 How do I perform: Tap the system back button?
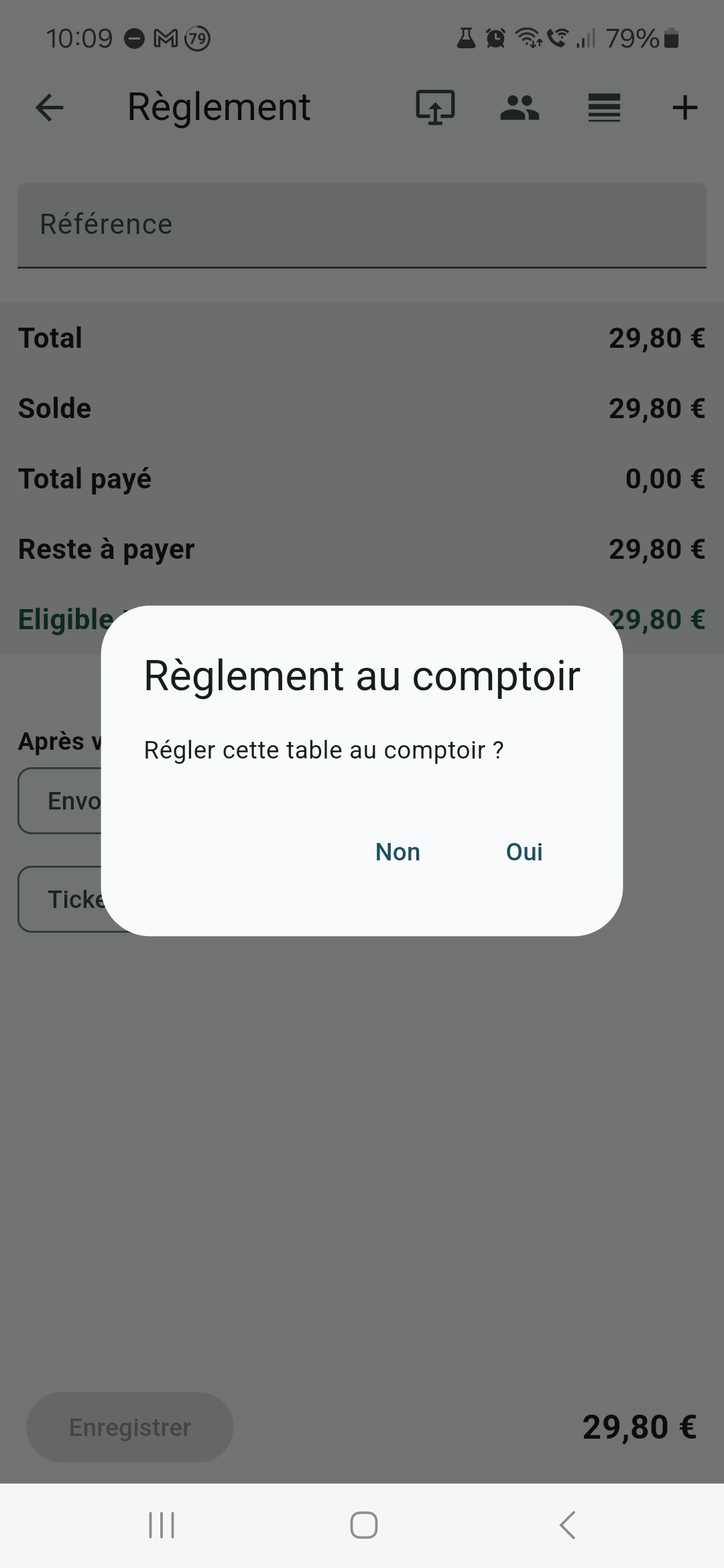coord(567,1525)
